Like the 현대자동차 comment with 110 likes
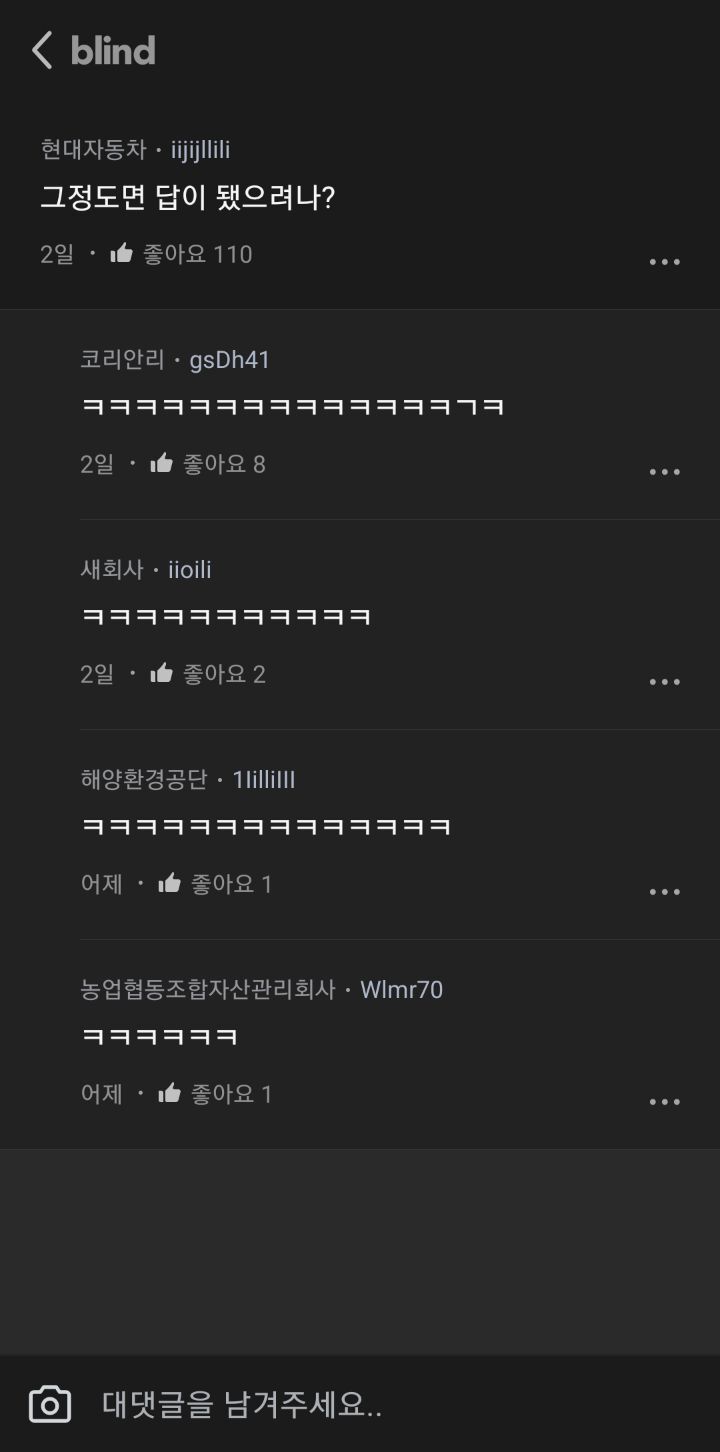The width and height of the screenshot is (720, 1452). point(122,254)
